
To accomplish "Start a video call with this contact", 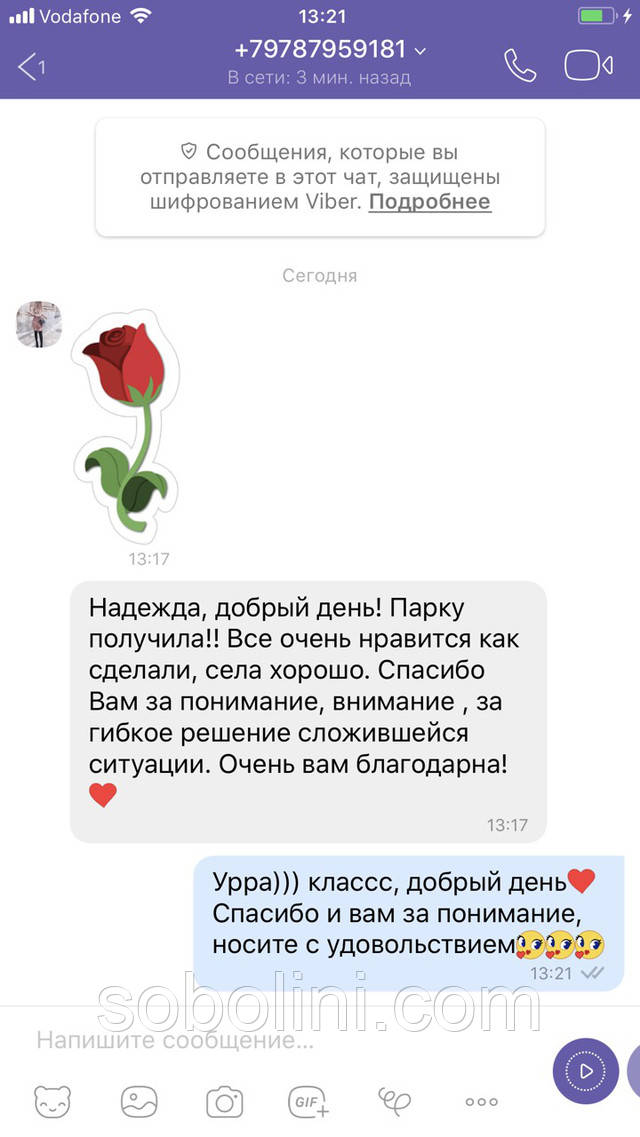I will pyautogui.click(x=588, y=66).
